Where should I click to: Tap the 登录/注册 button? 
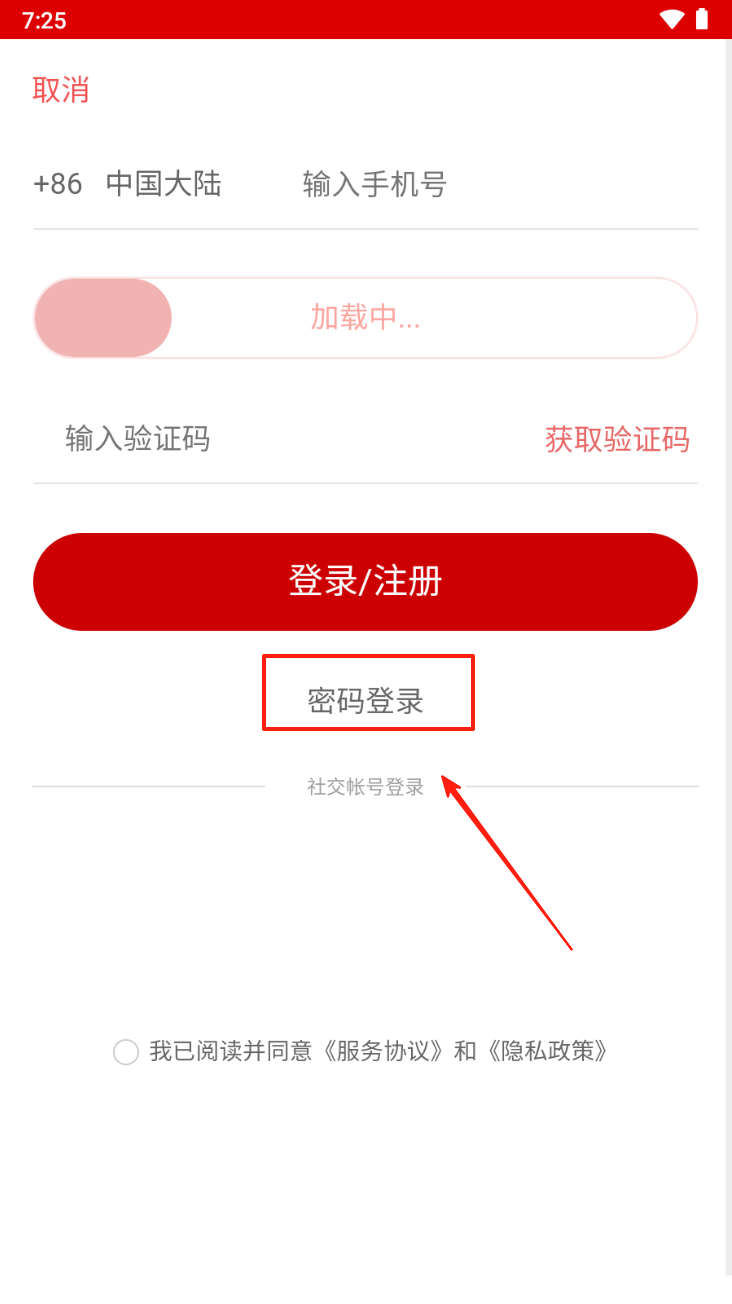coord(365,581)
